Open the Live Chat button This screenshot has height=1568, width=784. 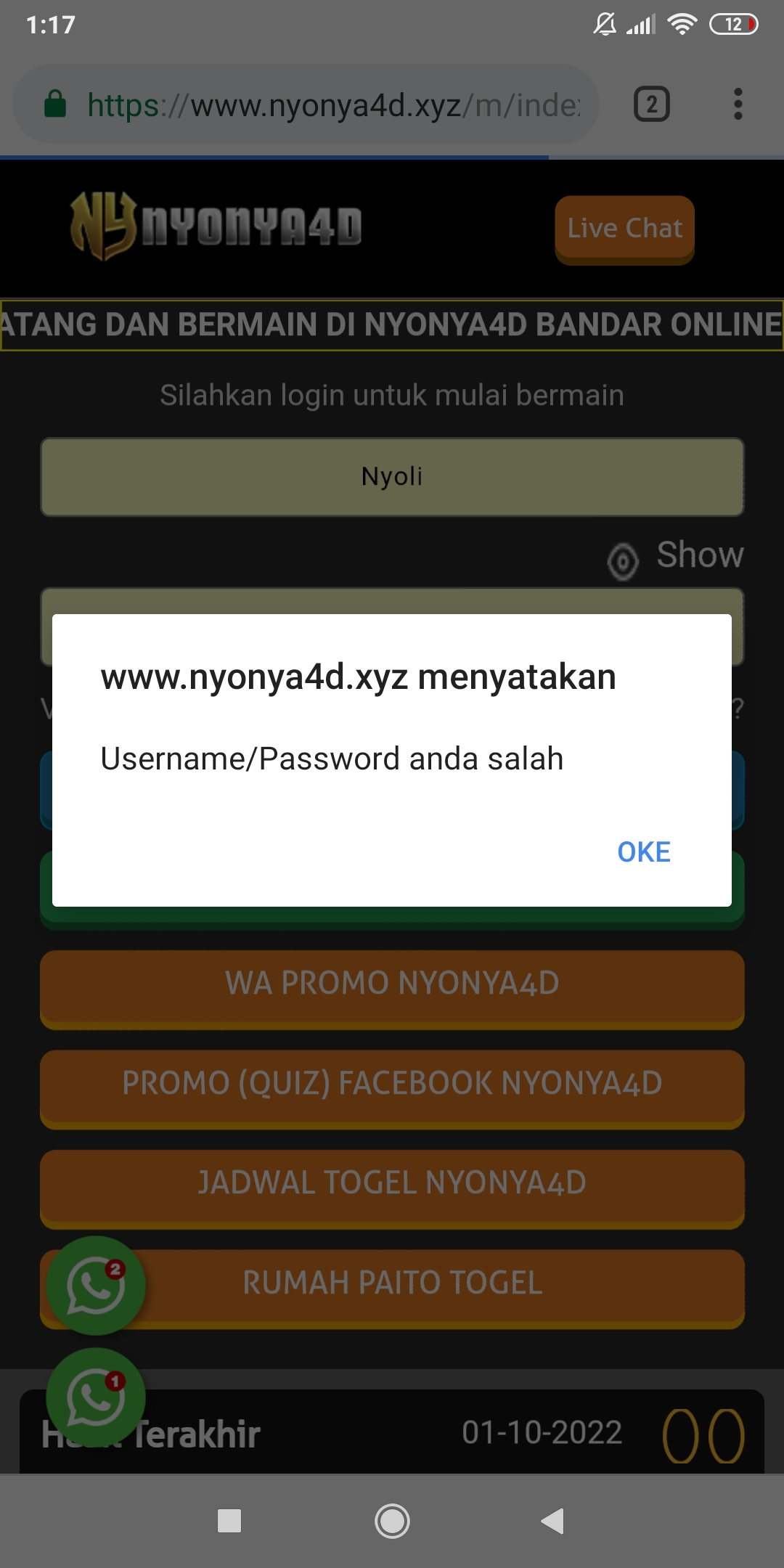(624, 229)
